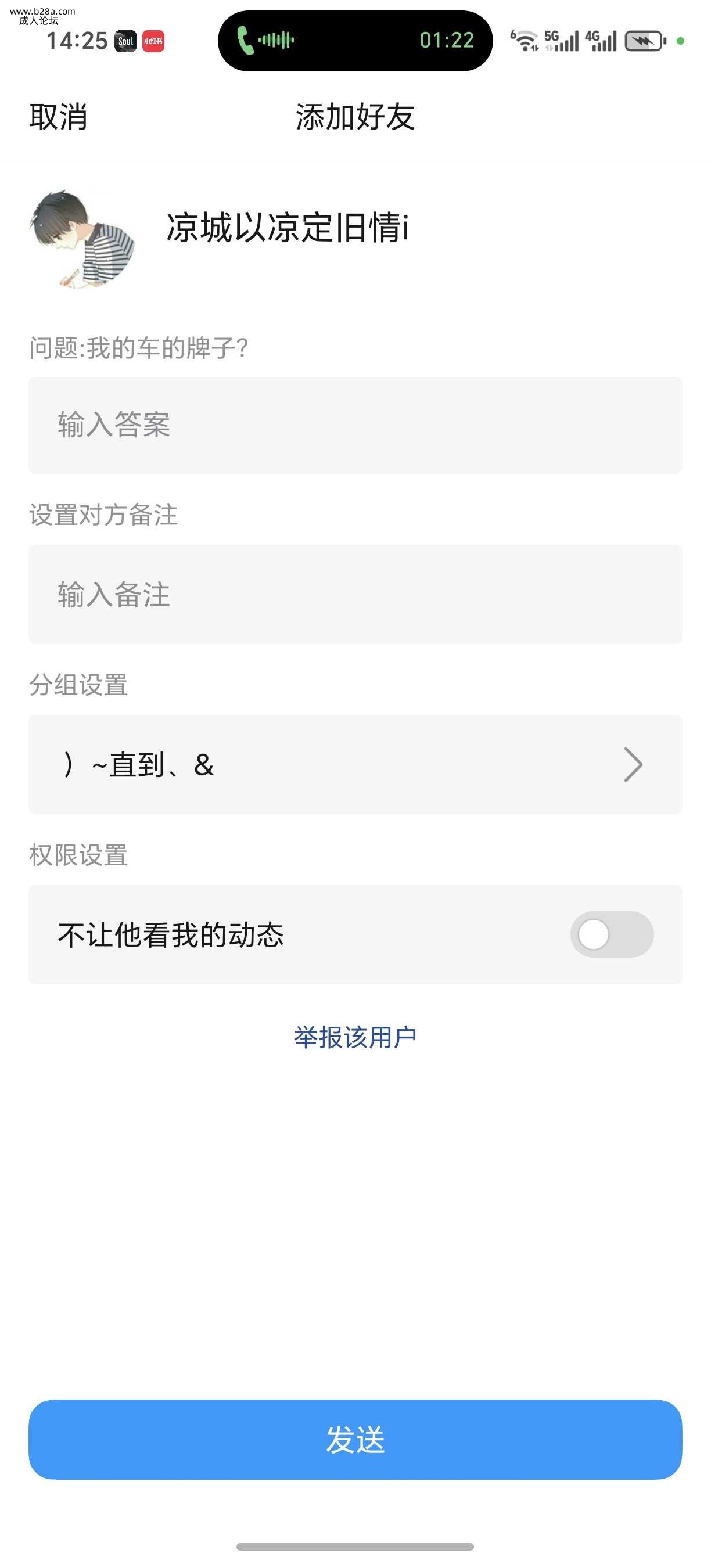Tap the green phone call indicator
711x1568 pixels.
246,40
